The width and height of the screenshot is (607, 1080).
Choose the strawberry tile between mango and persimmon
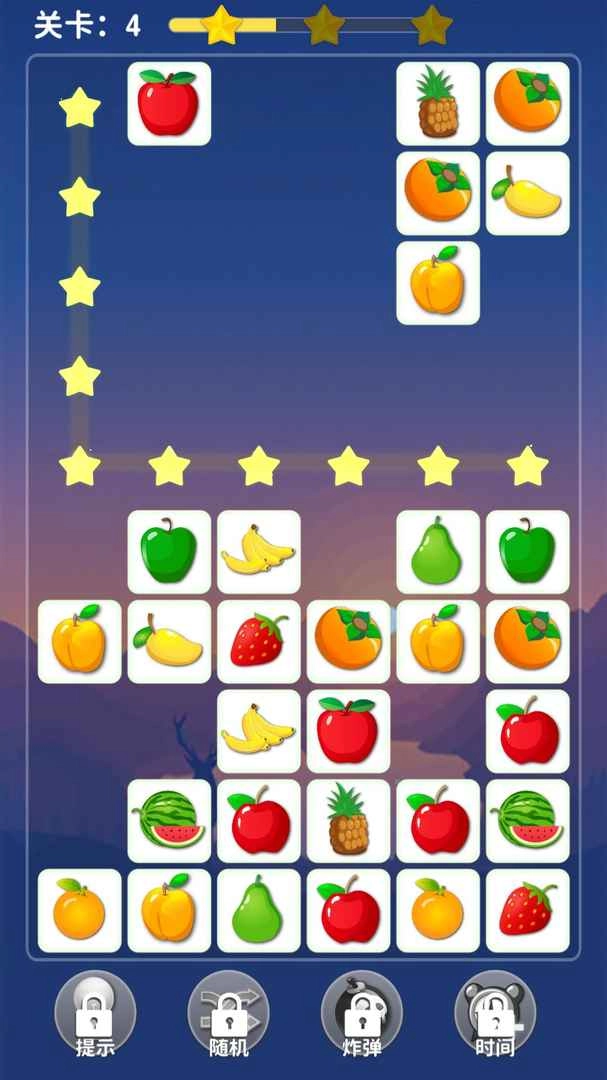pos(259,642)
